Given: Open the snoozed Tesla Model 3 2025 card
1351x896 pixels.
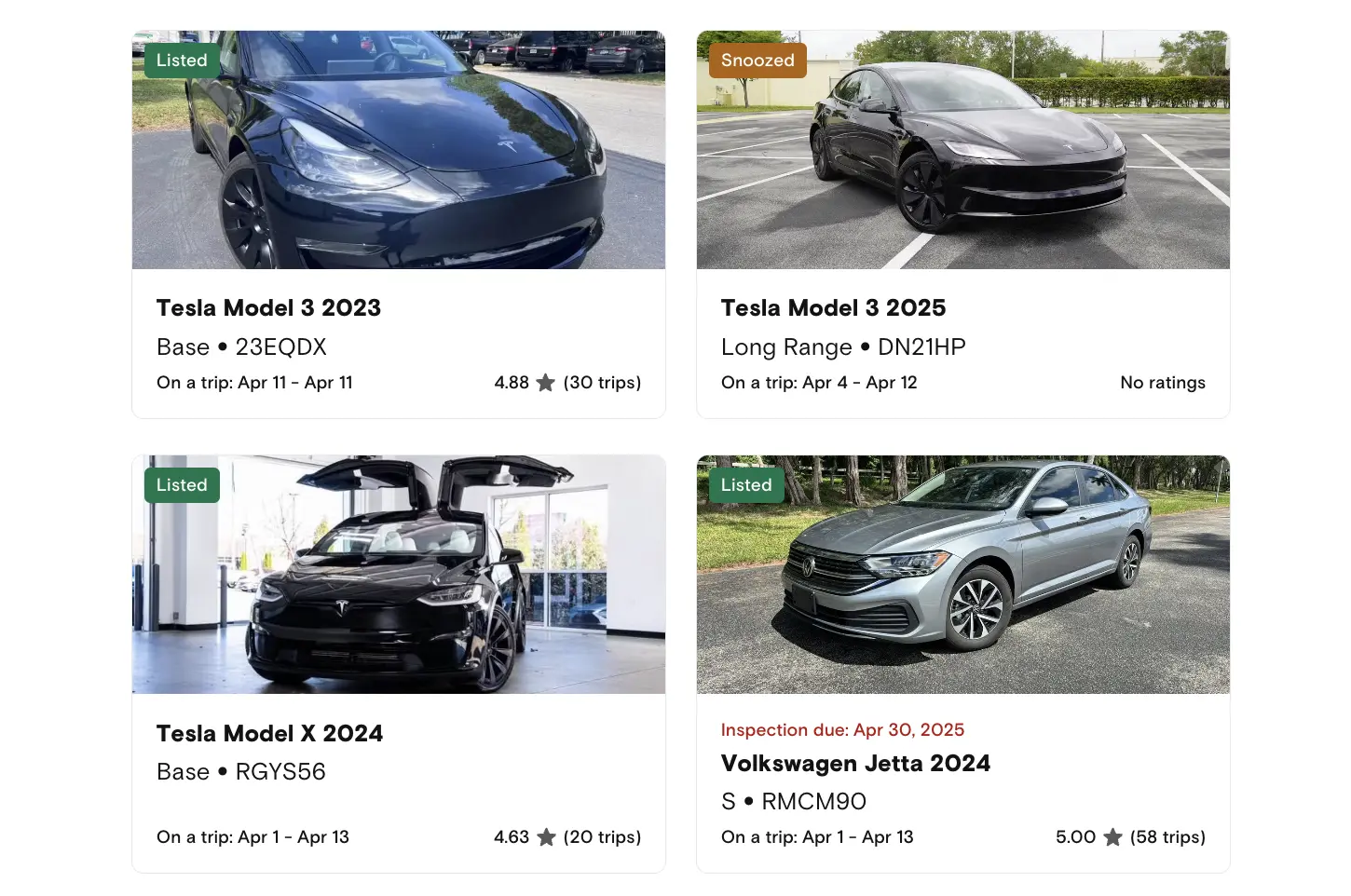Looking at the screenshot, I should [963, 224].
